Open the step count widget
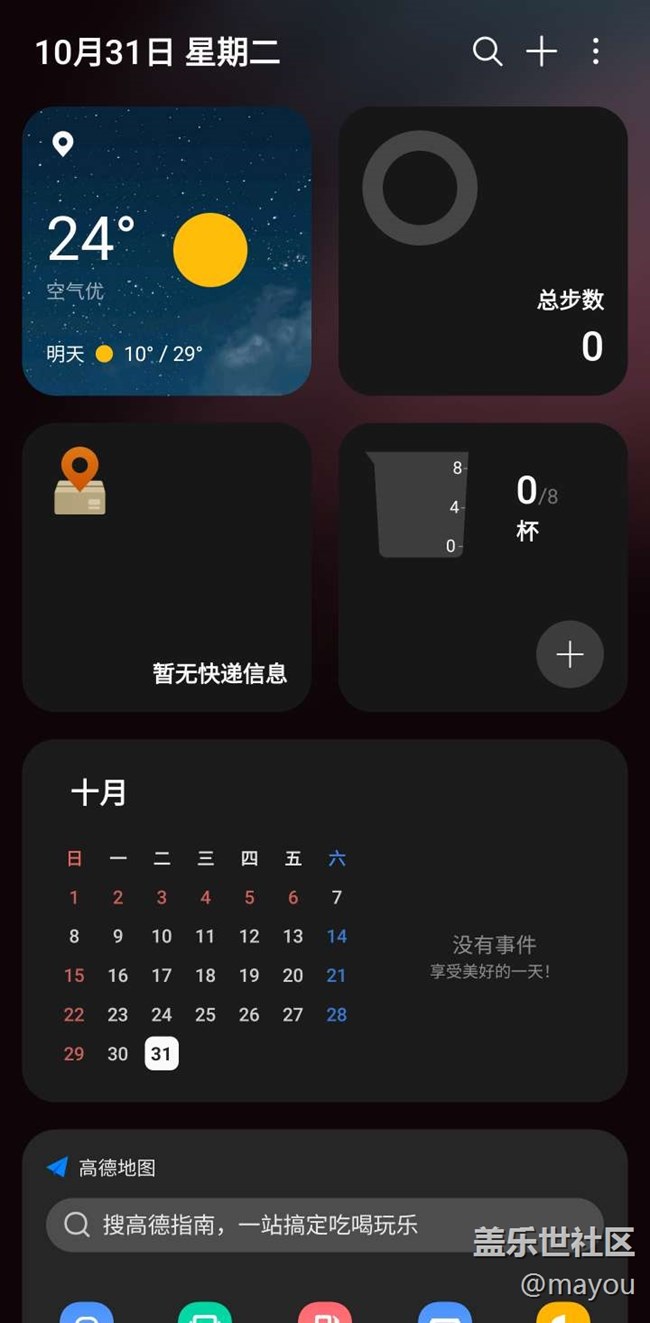Image resolution: width=650 pixels, height=1323 pixels. pyautogui.click(x=483, y=251)
